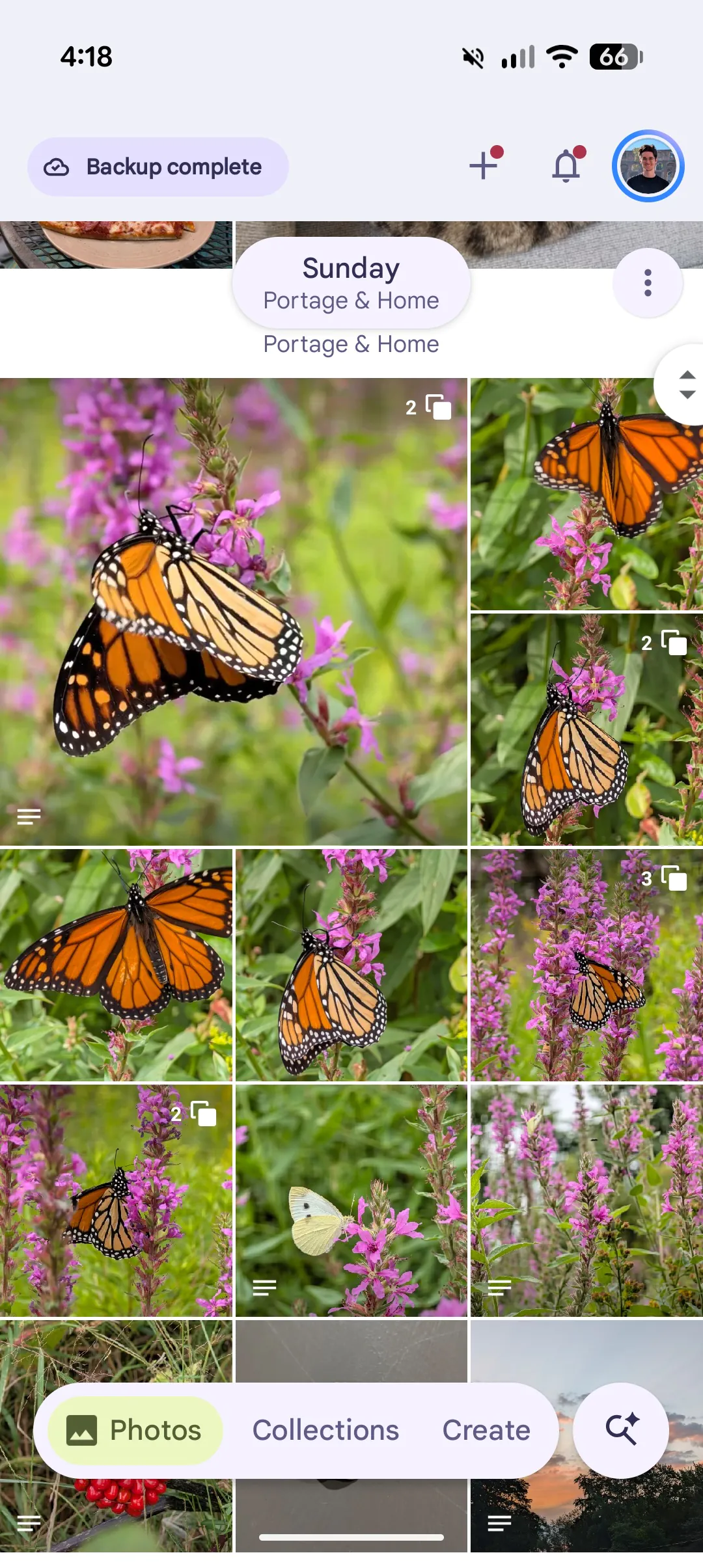The image size is (703, 1568).
Task: Select the Photos tab
Action: tap(135, 1430)
